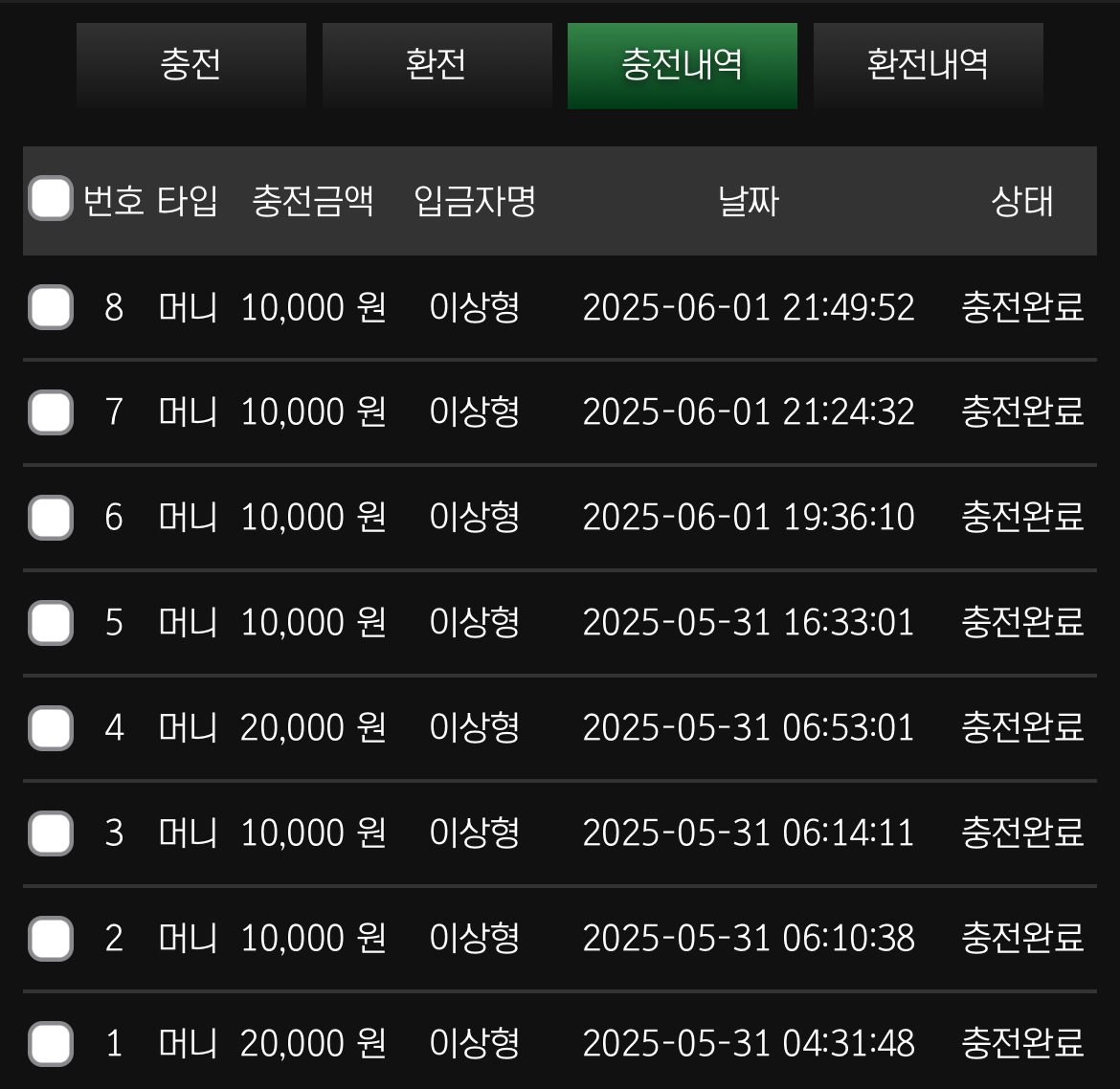
Task: Open the 환전 tab
Action: point(437,65)
